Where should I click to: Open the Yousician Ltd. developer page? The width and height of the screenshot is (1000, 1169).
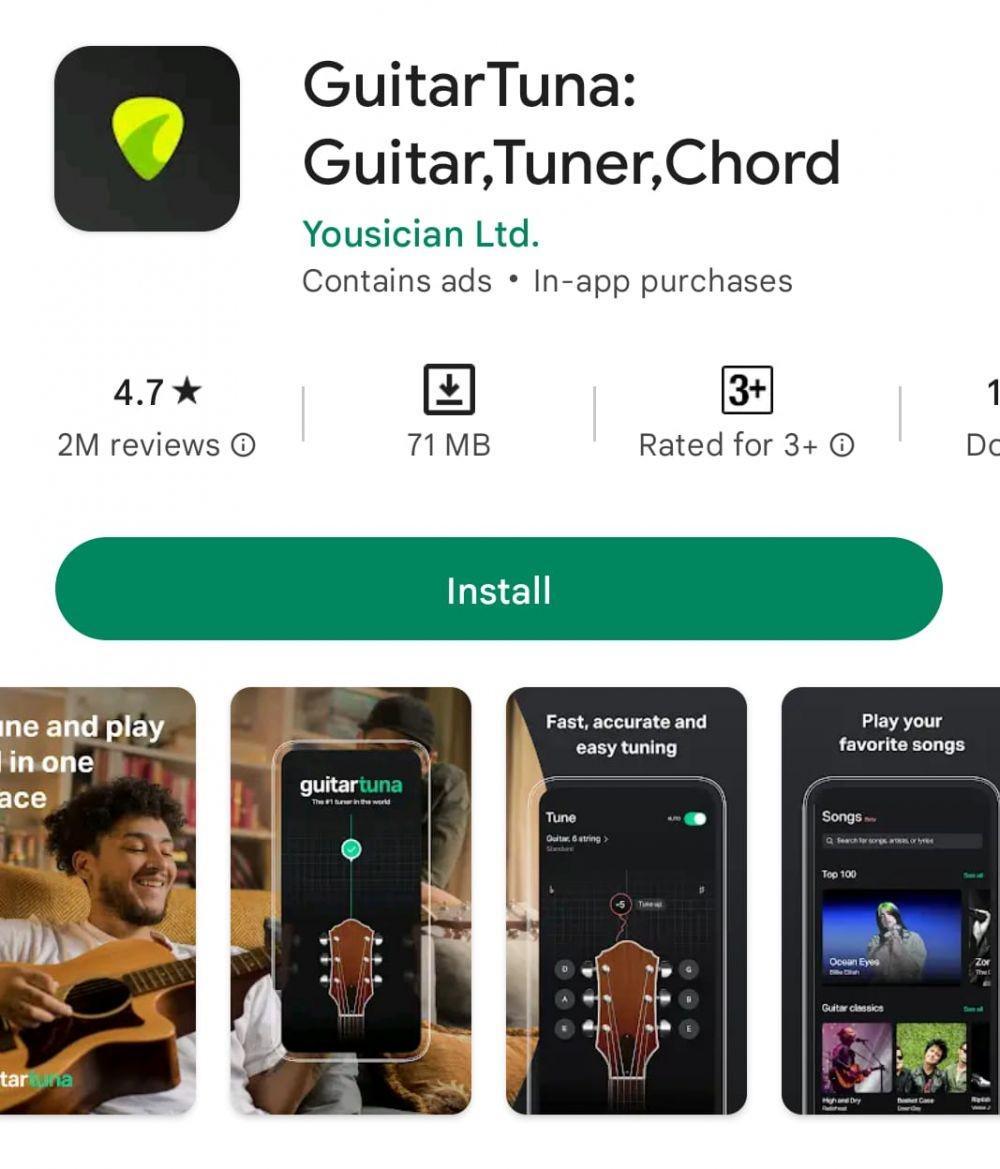tap(420, 234)
